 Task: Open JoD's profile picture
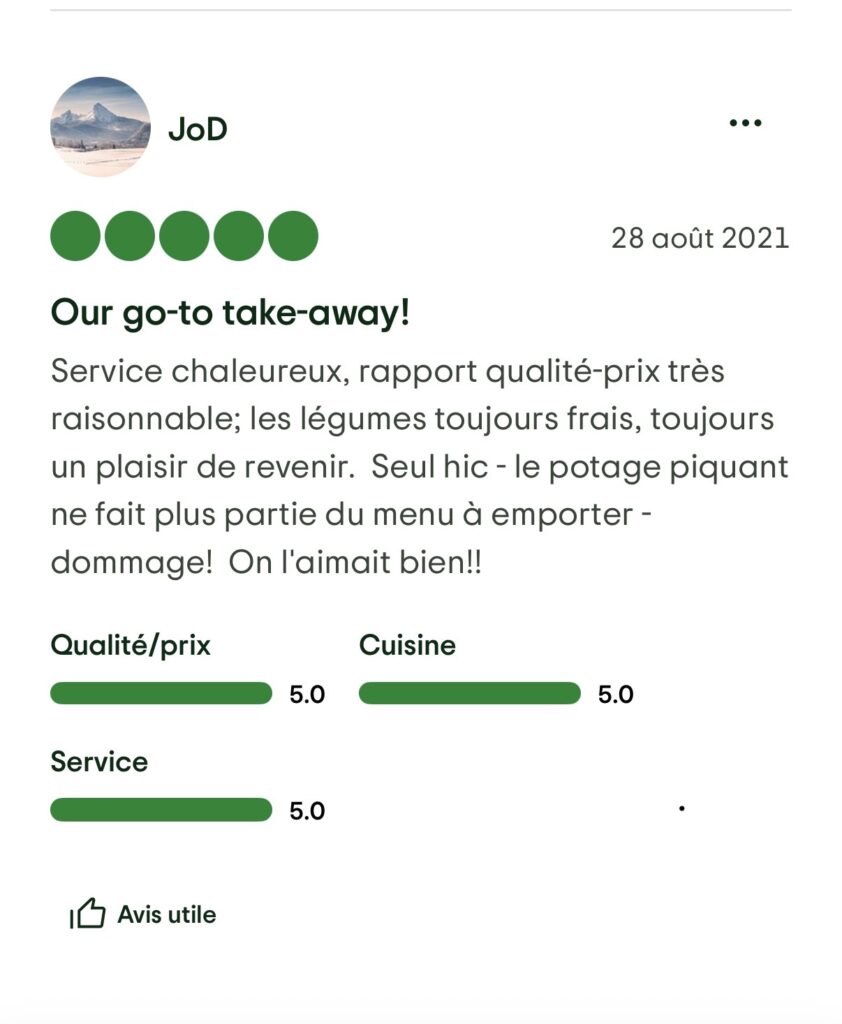(x=100, y=127)
